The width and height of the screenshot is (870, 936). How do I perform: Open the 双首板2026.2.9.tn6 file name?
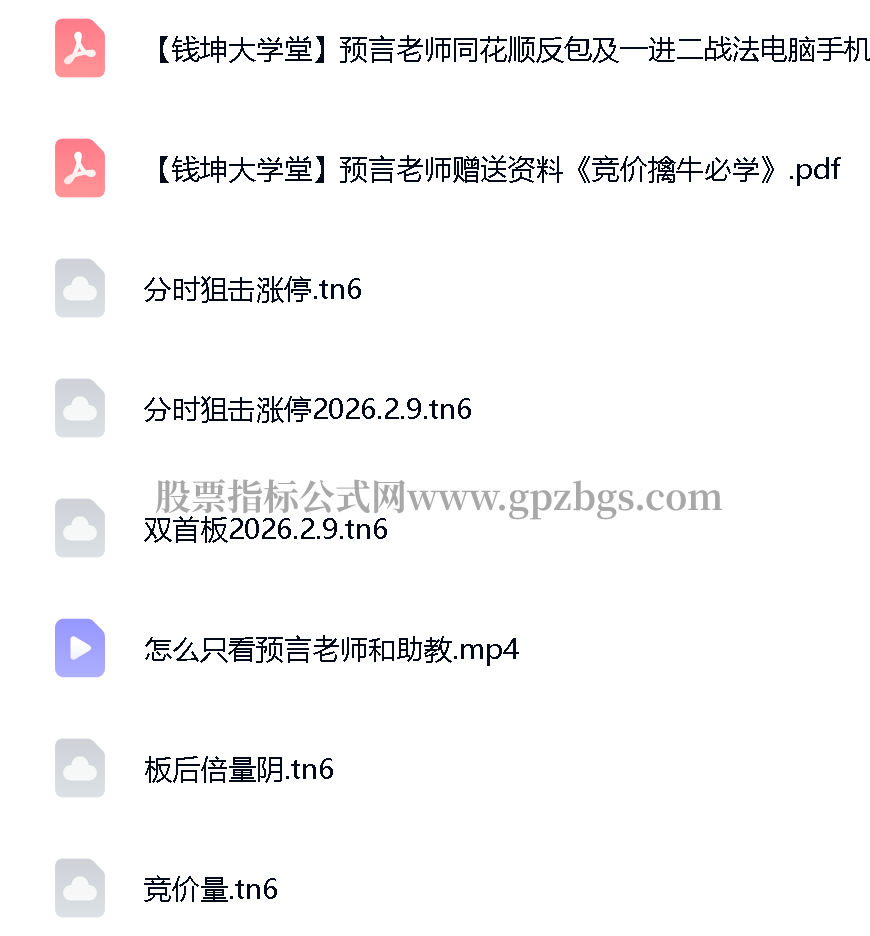coord(263,530)
